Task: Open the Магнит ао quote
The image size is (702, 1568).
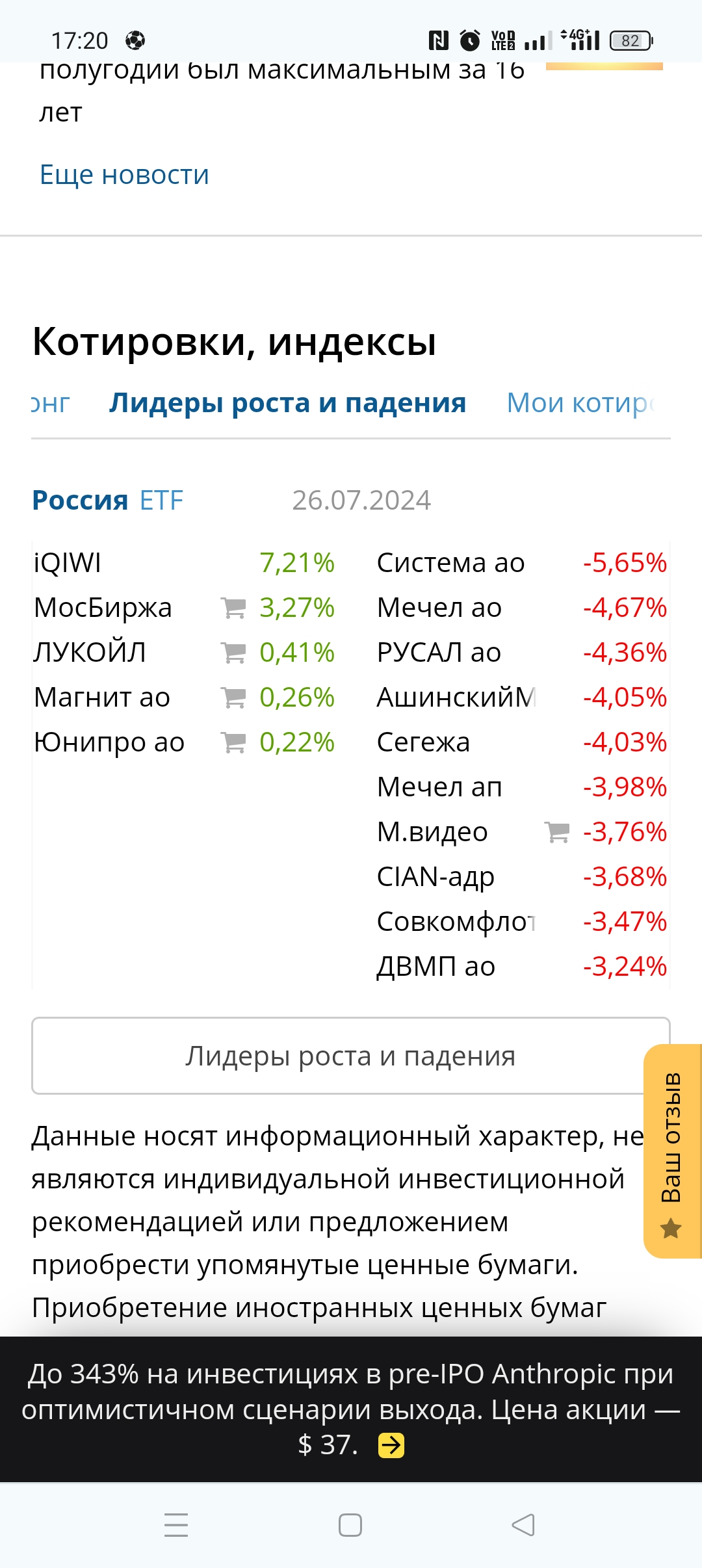Action: pyautogui.click(x=102, y=698)
